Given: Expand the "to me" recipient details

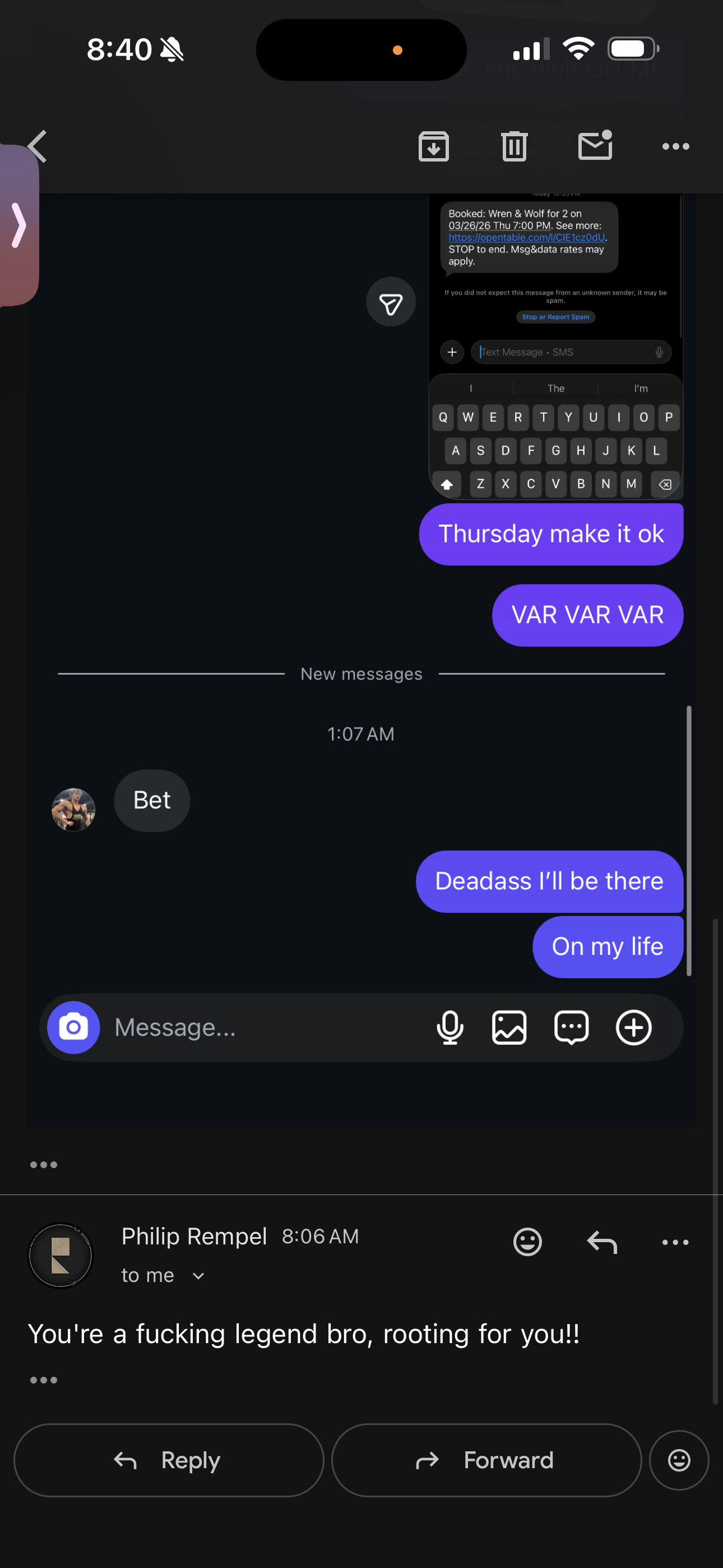Looking at the screenshot, I should pyautogui.click(x=198, y=1276).
